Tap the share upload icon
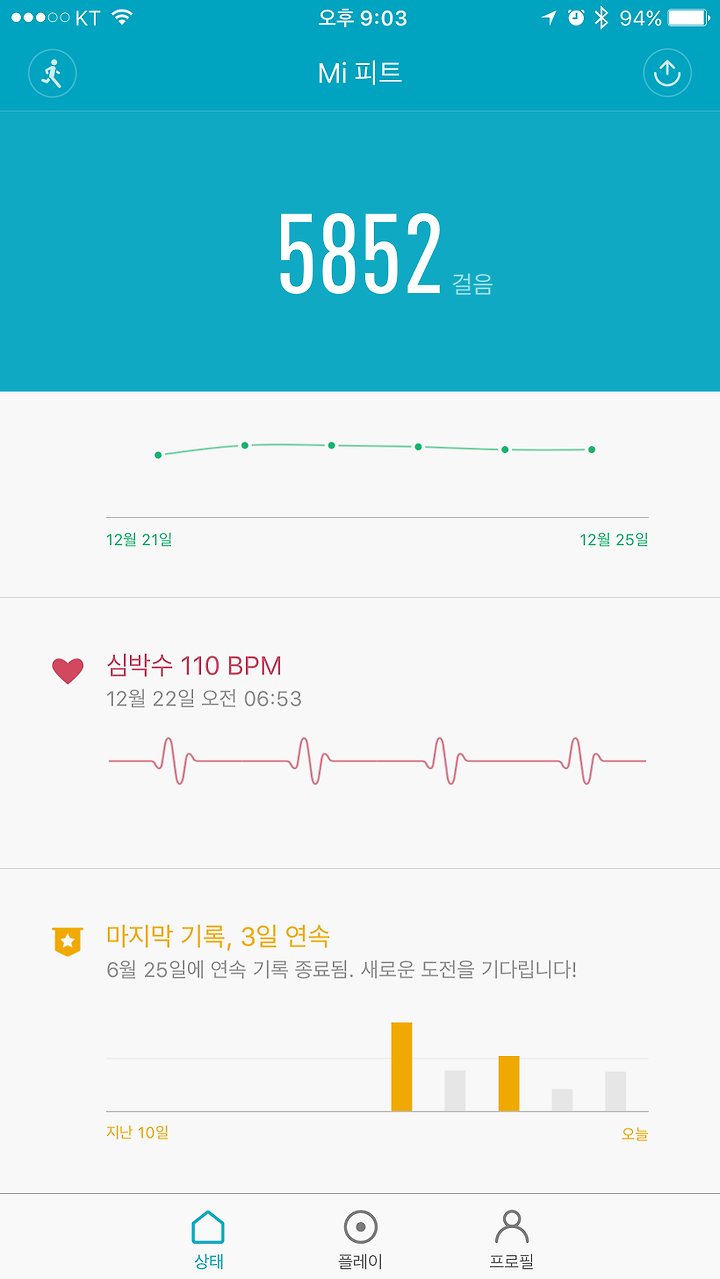The height and width of the screenshot is (1279, 720). [x=667, y=73]
